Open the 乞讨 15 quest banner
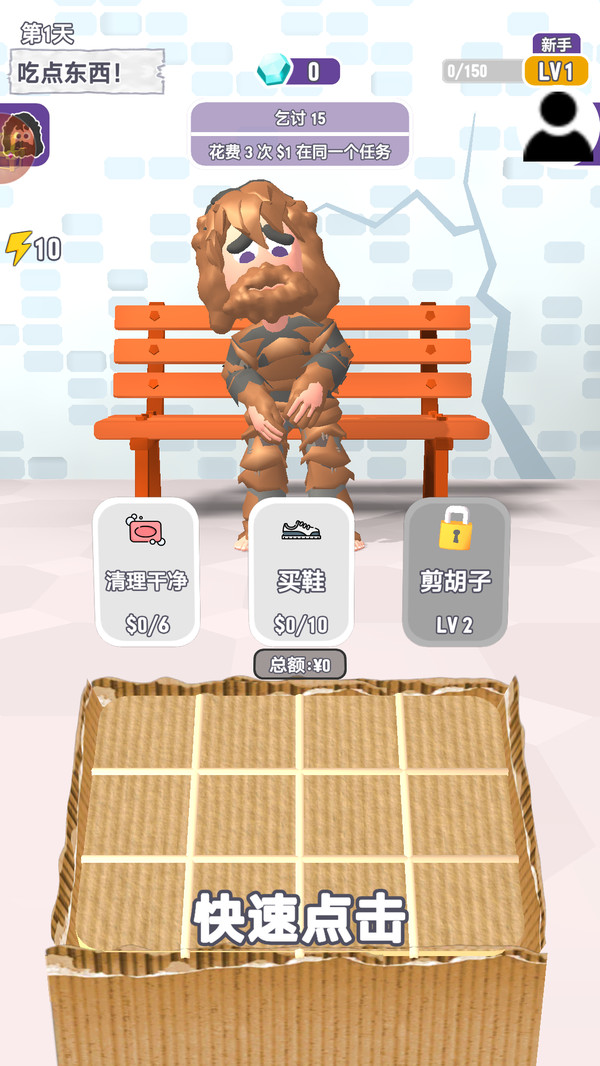This screenshot has height=1066, width=600. coord(300,134)
